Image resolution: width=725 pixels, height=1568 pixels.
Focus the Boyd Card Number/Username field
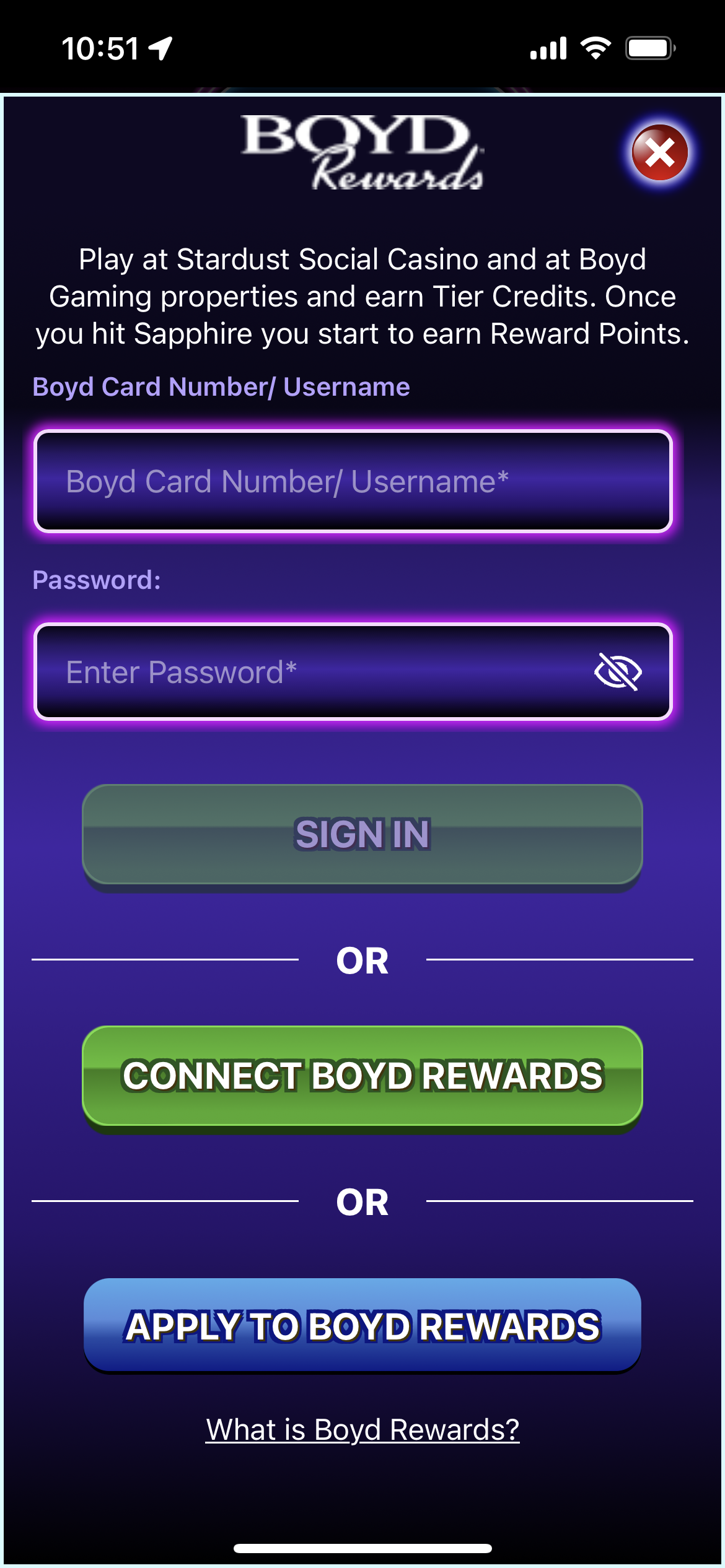(x=353, y=482)
